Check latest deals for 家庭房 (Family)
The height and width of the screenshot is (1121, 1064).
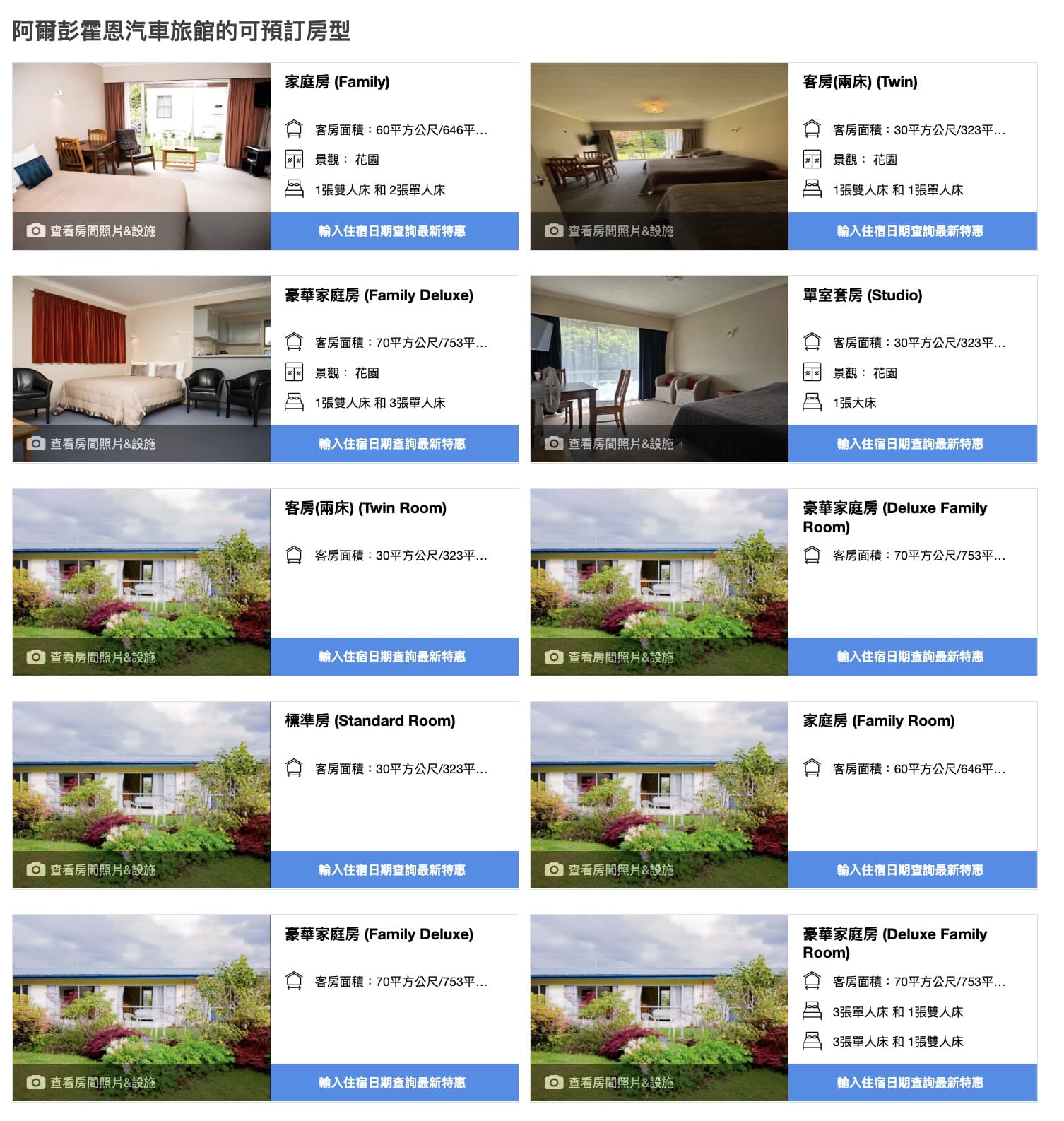(x=394, y=231)
